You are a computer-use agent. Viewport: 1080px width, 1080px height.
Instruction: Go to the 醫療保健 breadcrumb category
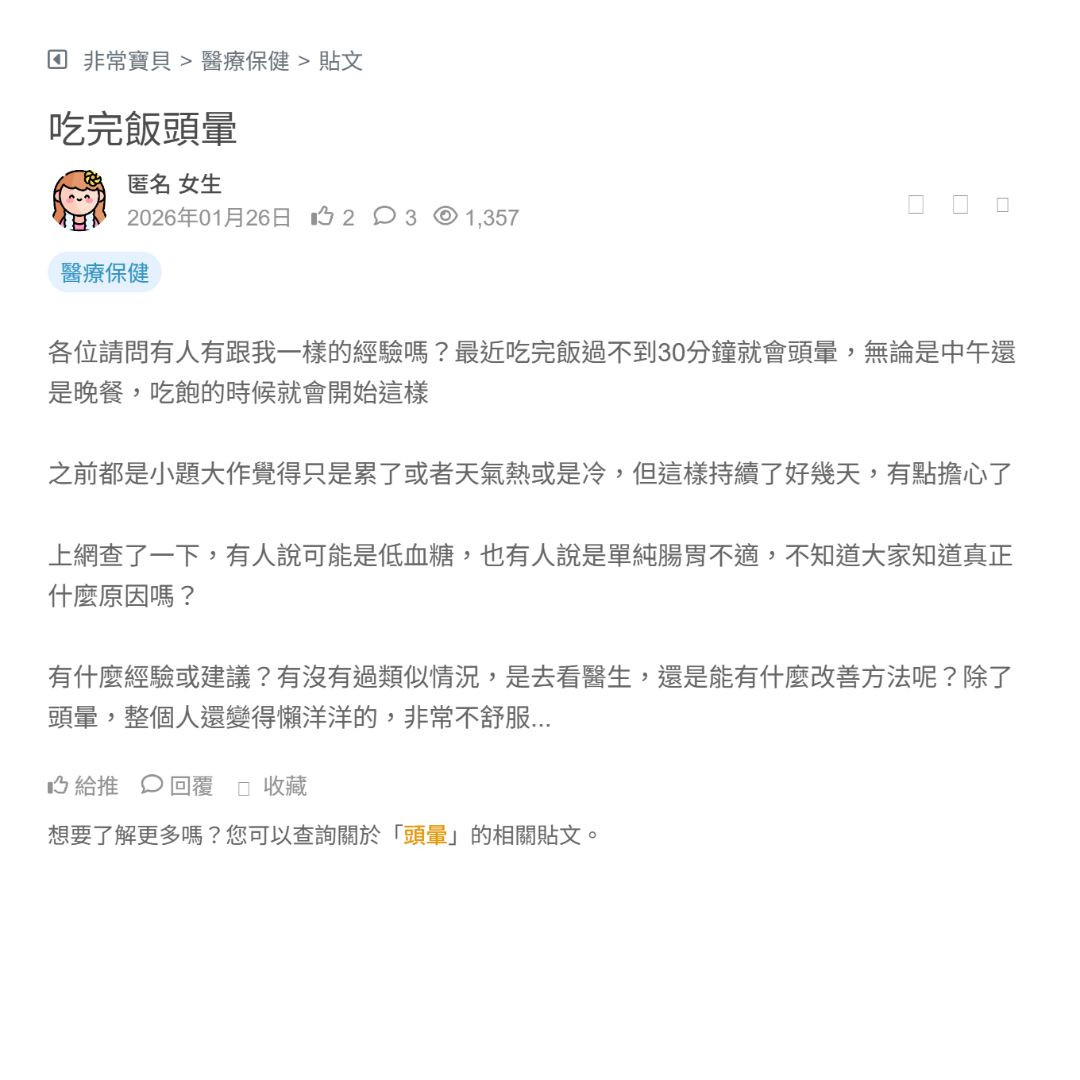tap(245, 61)
